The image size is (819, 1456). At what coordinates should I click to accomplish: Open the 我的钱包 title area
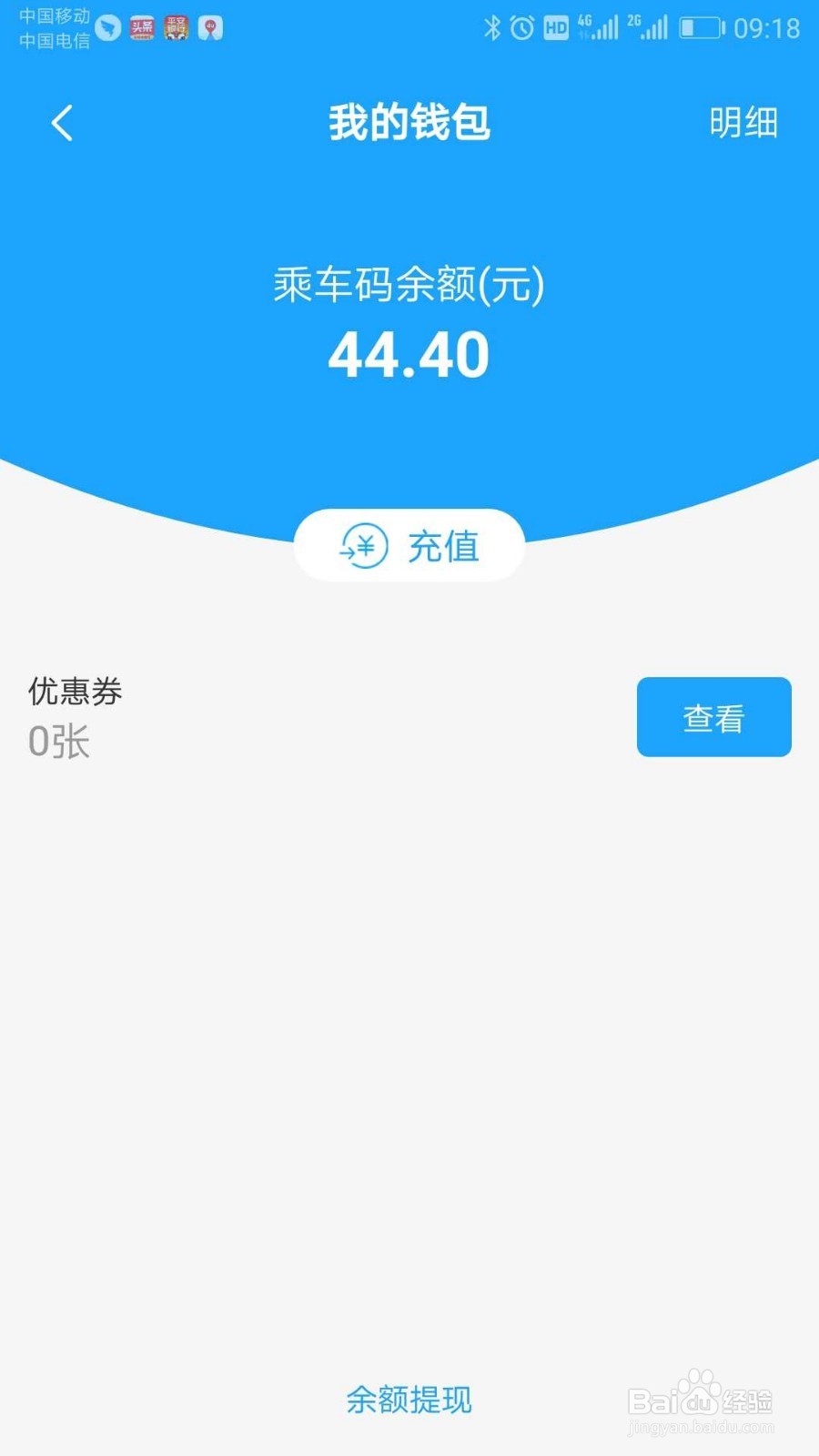click(x=409, y=123)
